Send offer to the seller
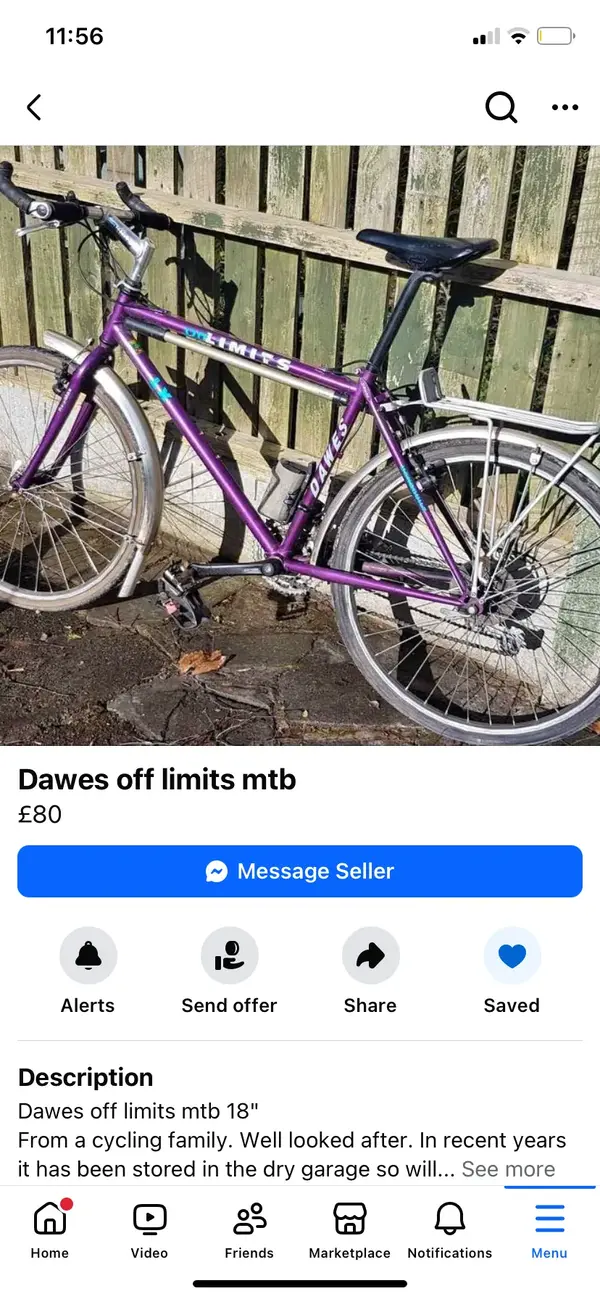Screen dimensions: 600x1299 pos(229,957)
